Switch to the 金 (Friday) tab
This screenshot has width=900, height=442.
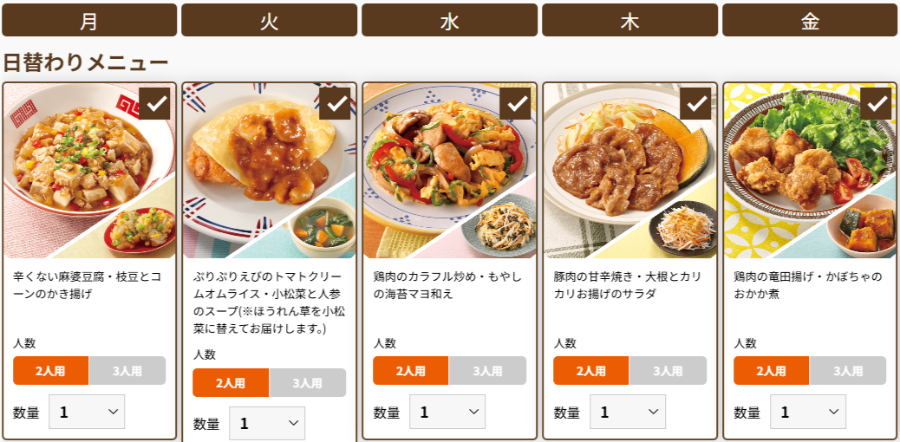[809, 20]
